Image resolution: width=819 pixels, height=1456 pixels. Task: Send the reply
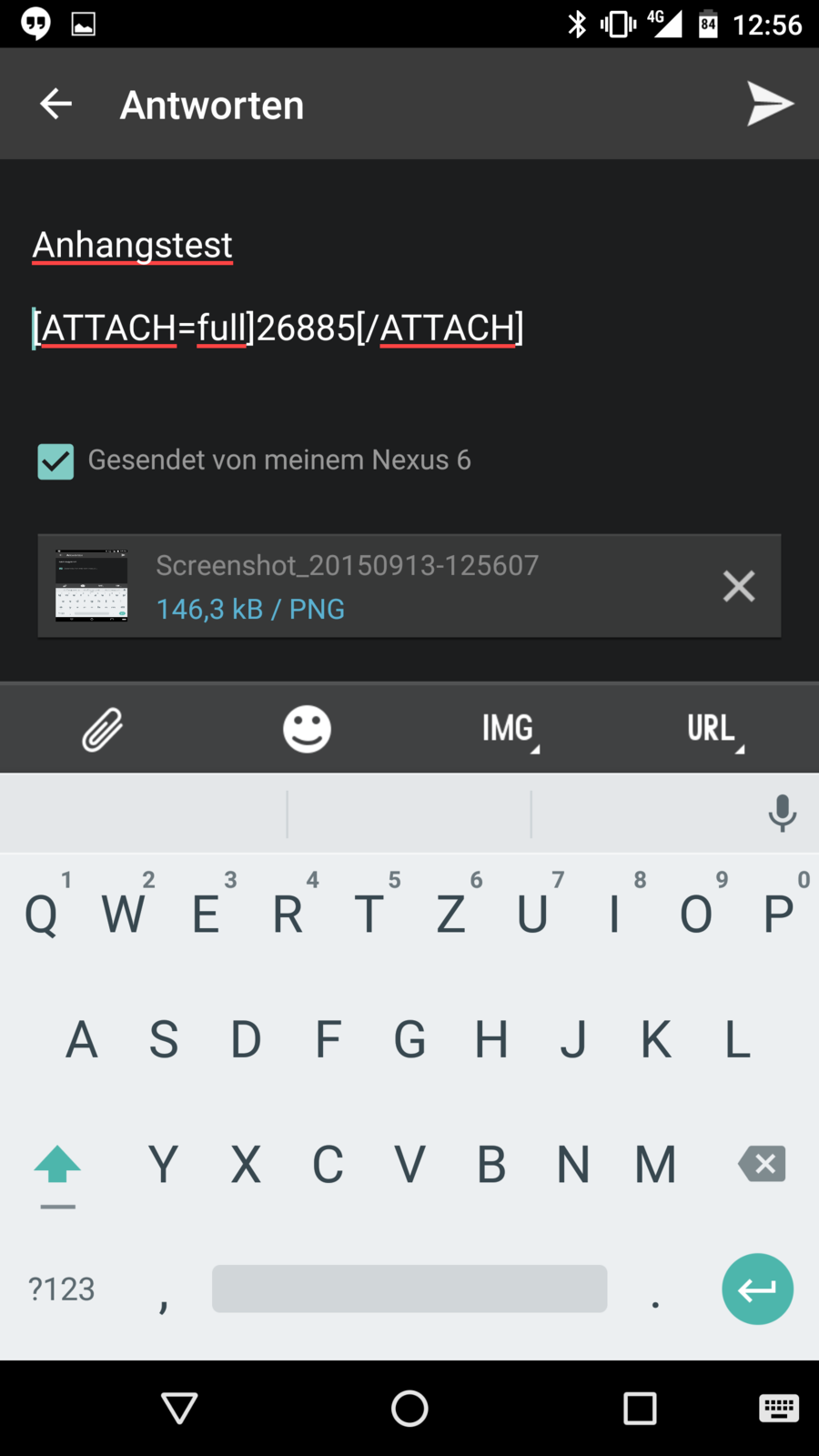(770, 104)
